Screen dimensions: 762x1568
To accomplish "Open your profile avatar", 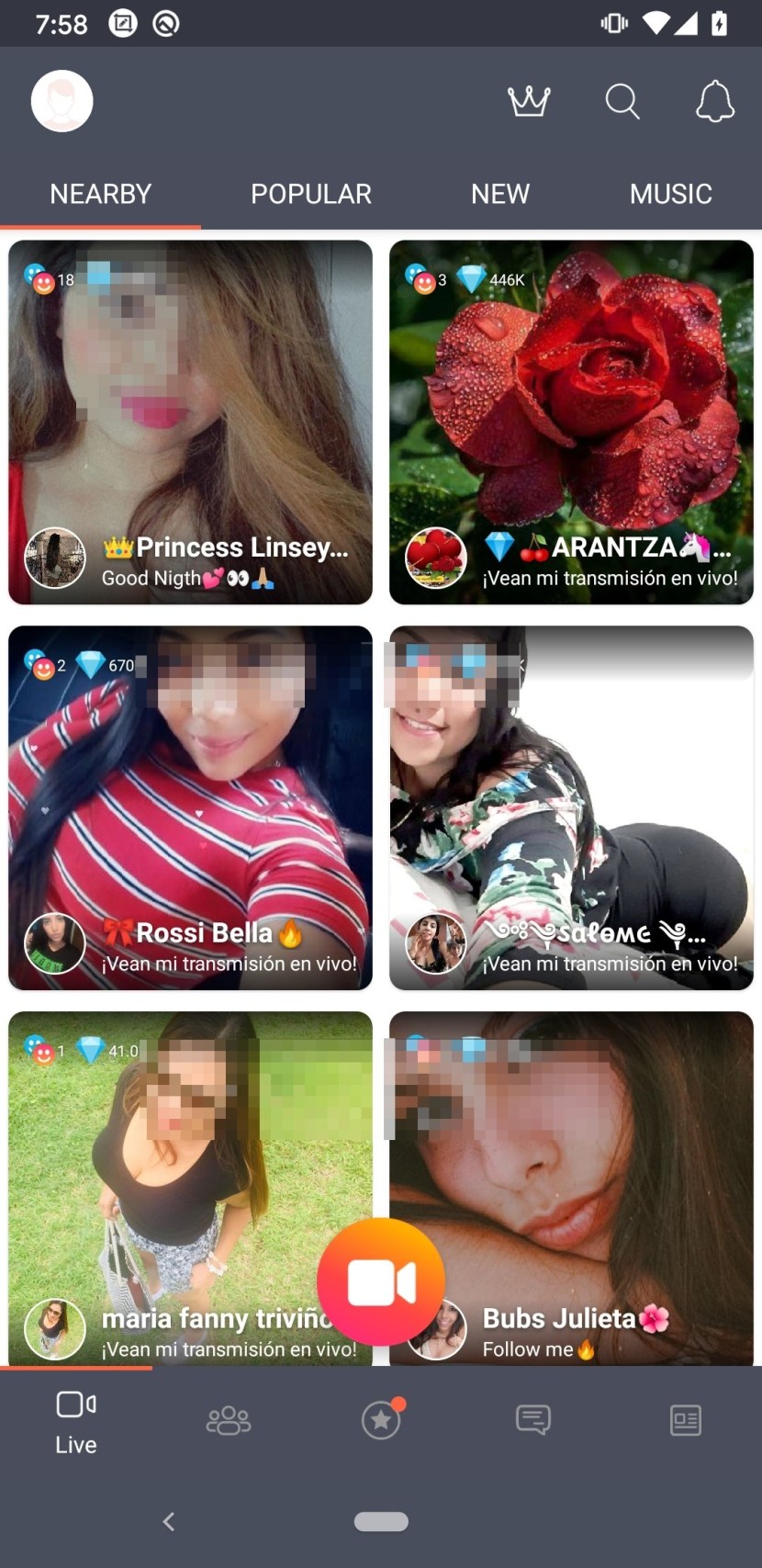I will (x=62, y=101).
